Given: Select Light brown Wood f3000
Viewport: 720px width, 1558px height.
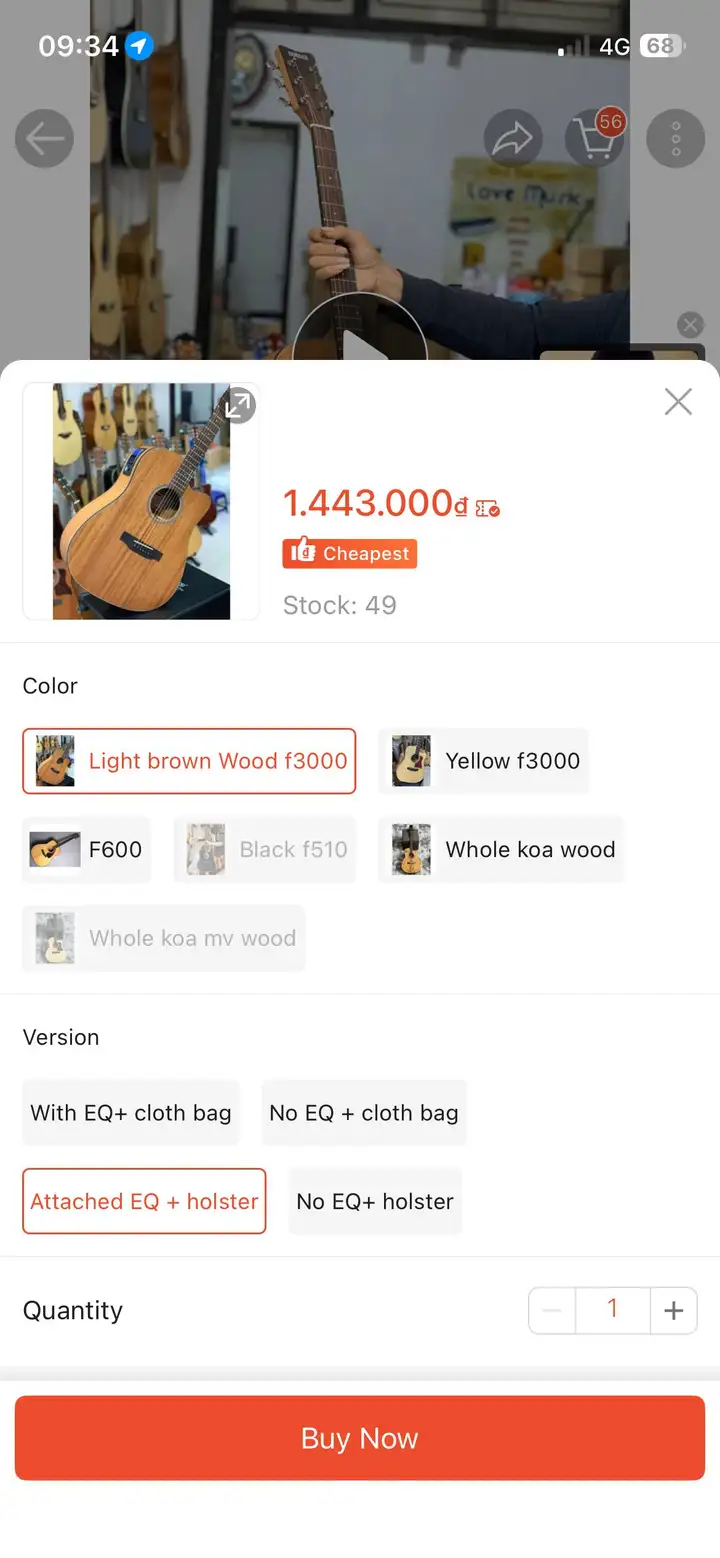Looking at the screenshot, I should pyautogui.click(x=189, y=761).
